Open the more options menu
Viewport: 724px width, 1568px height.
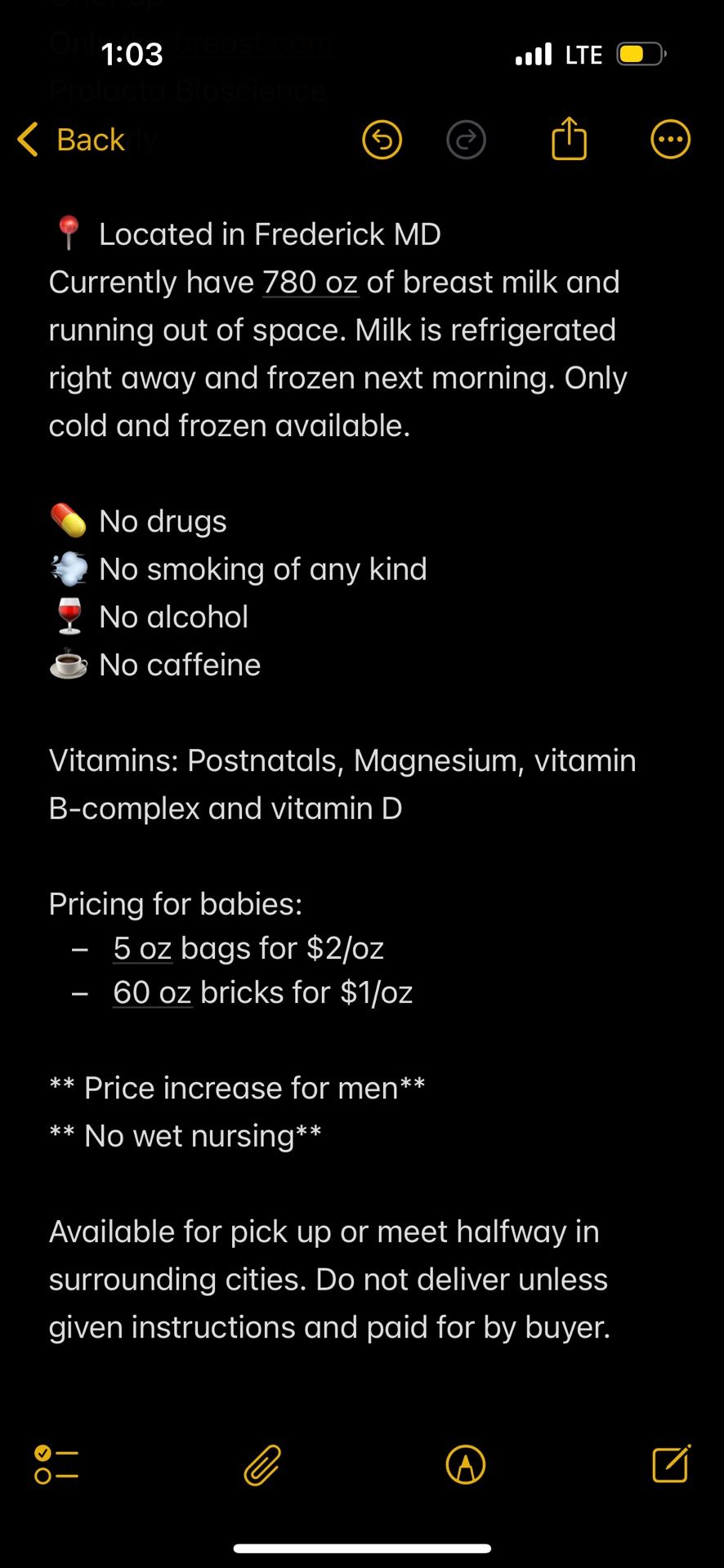click(x=670, y=140)
